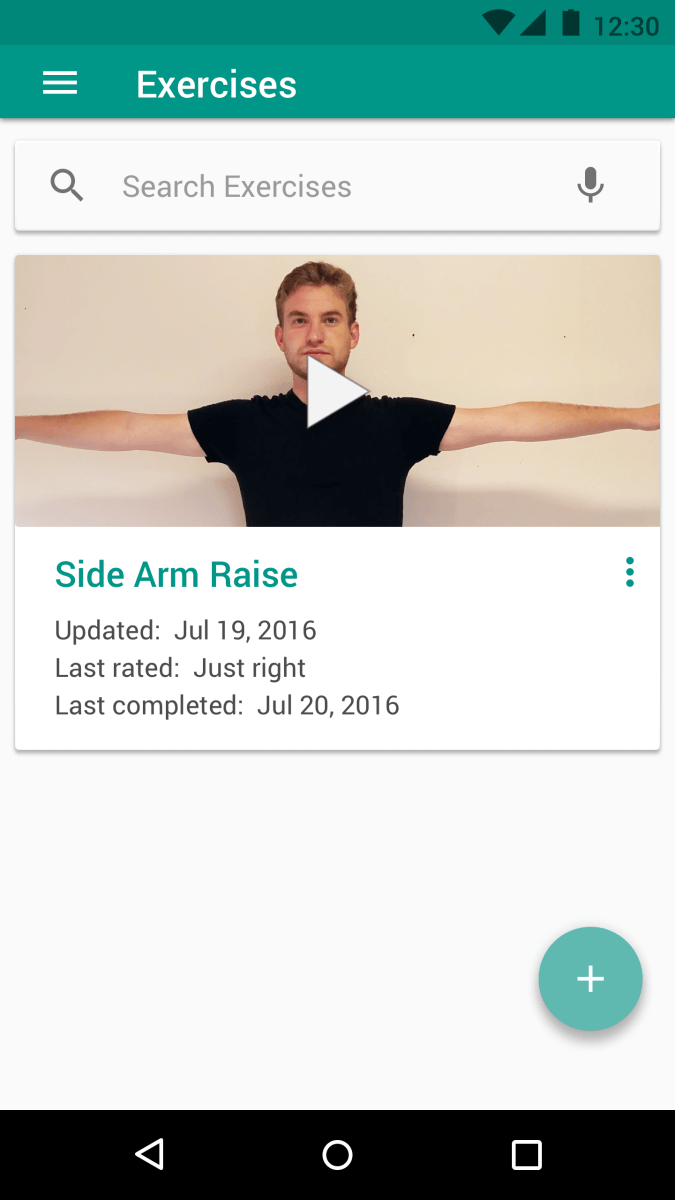Image resolution: width=675 pixels, height=1200 pixels.
Task: Go back using the system back button
Action: (x=149, y=1155)
